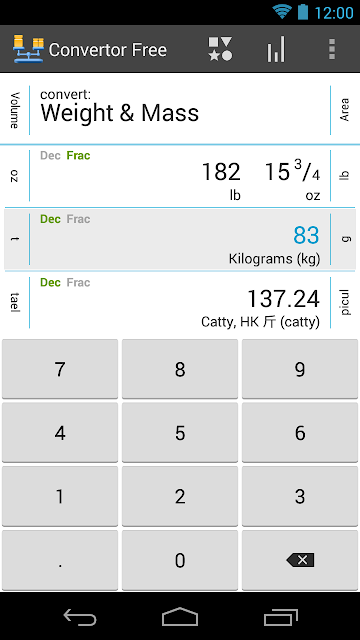Image resolution: width=360 pixels, height=640 pixels.
Task: Enter digit 7 on the keypad
Action: point(60,369)
